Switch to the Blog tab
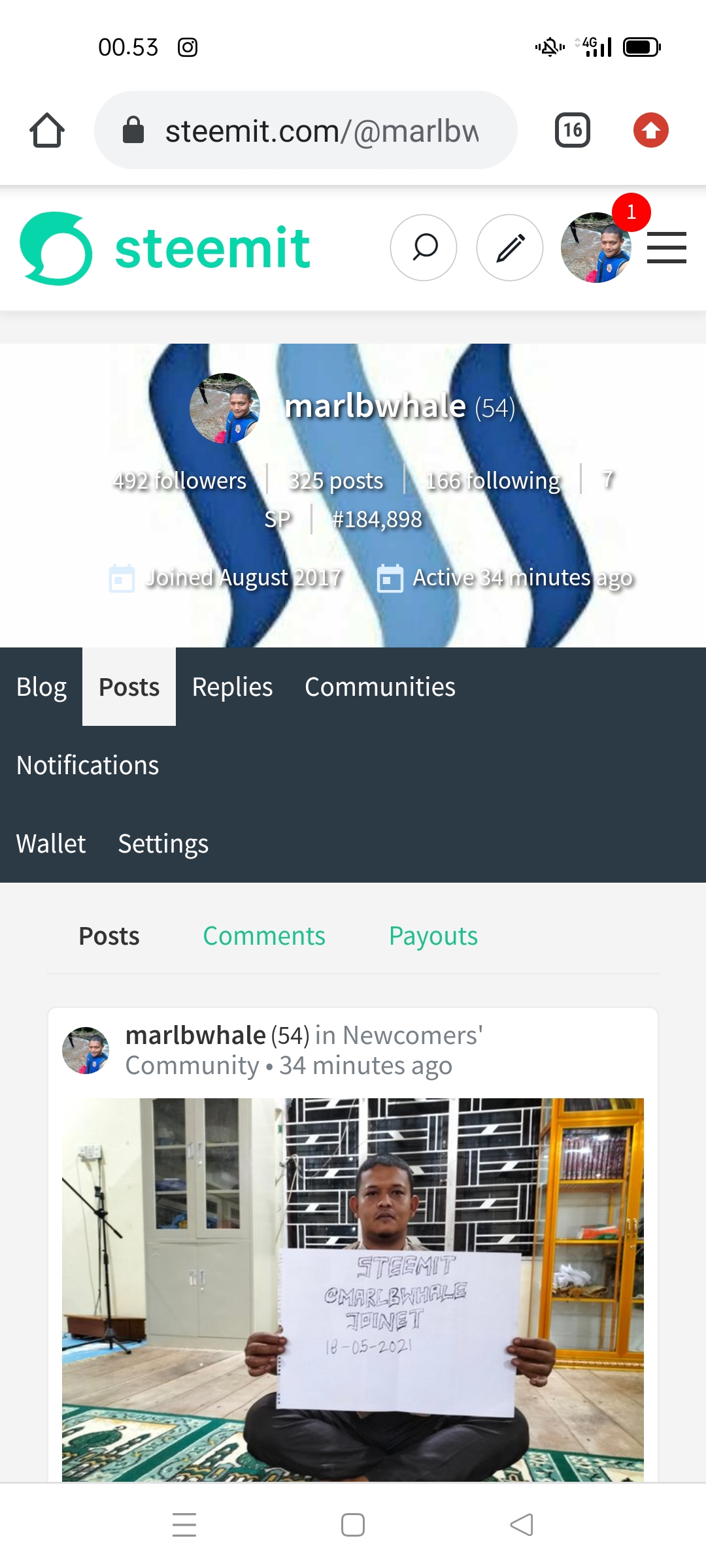This screenshot has height=1568, width=706. pyautogui.click(x=41, y=687)
